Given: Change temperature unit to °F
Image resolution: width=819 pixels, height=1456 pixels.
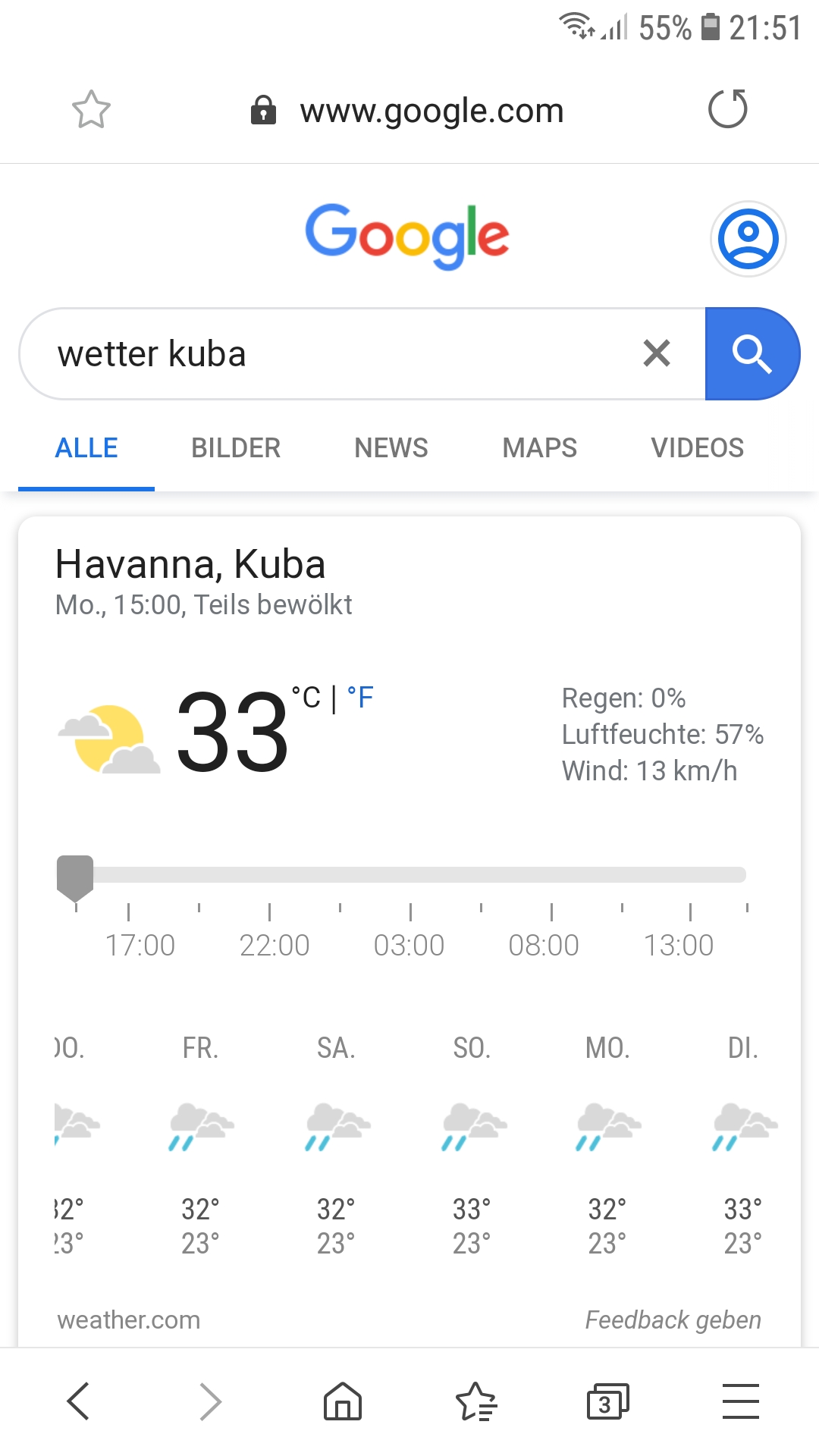Looking at the screenshot, I should pyautogui.click(x=360, y=698).
